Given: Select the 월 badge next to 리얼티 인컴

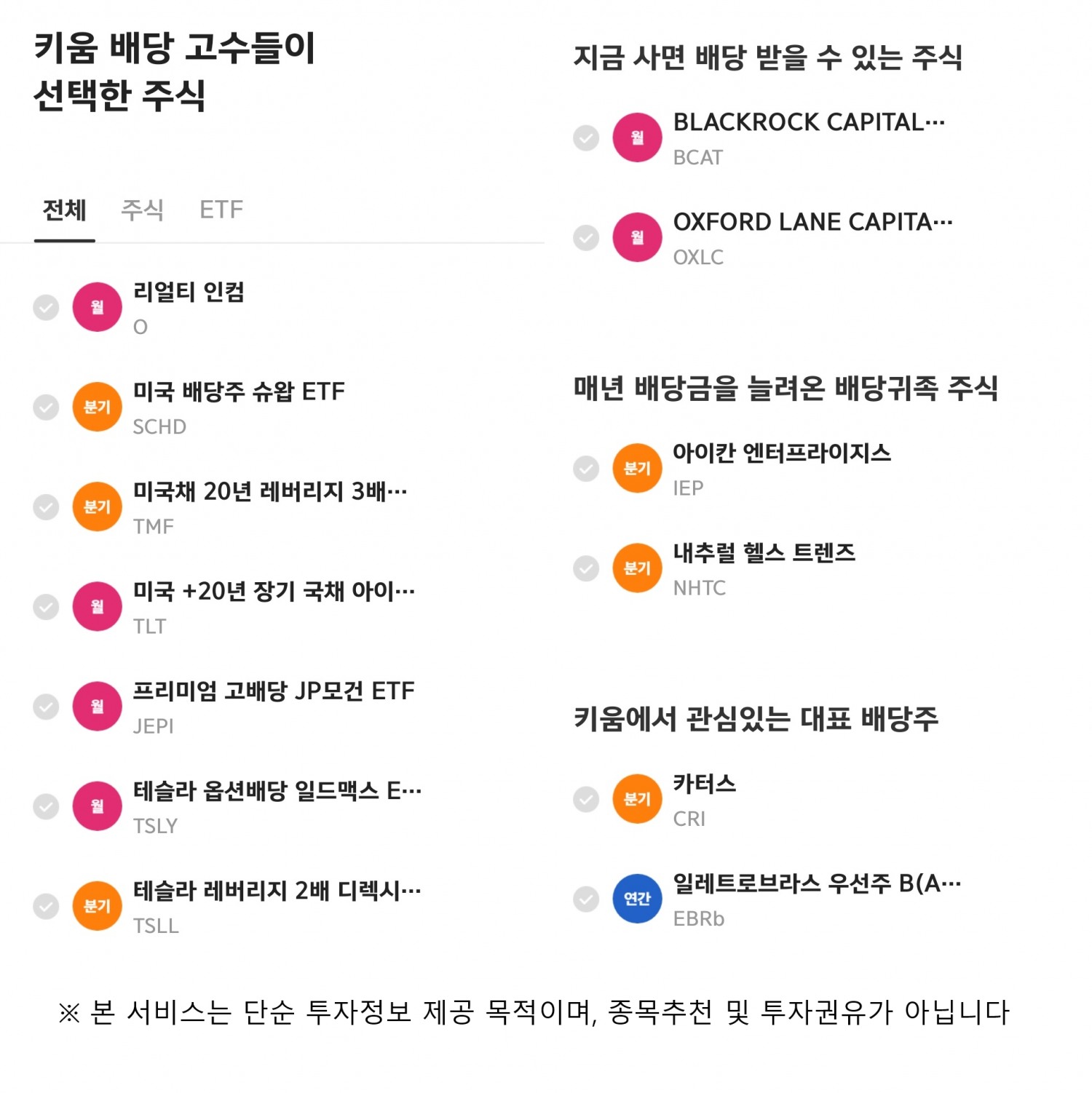Looking at the screenshot, I should point(97,307).
